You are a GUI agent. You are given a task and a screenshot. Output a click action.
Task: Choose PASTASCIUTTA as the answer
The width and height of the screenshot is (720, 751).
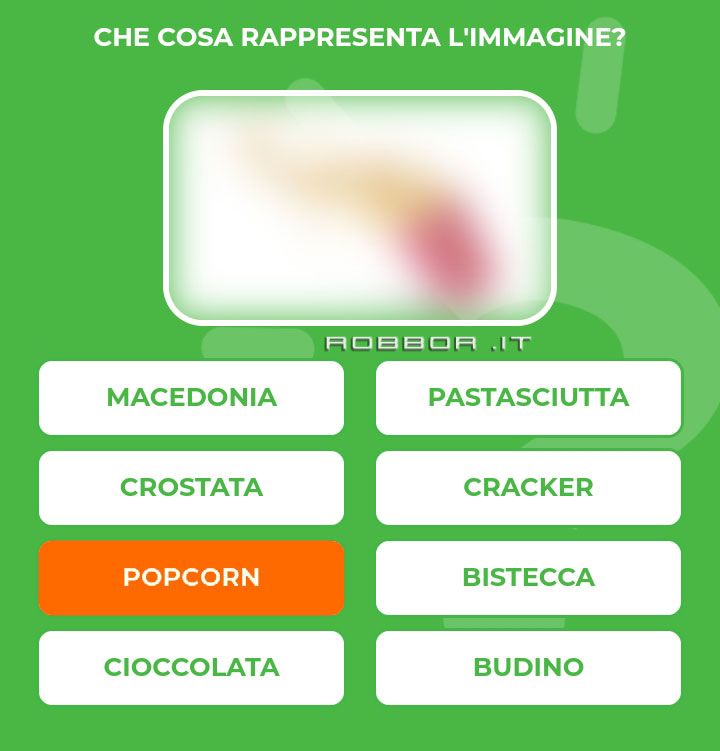coord(528,398)
